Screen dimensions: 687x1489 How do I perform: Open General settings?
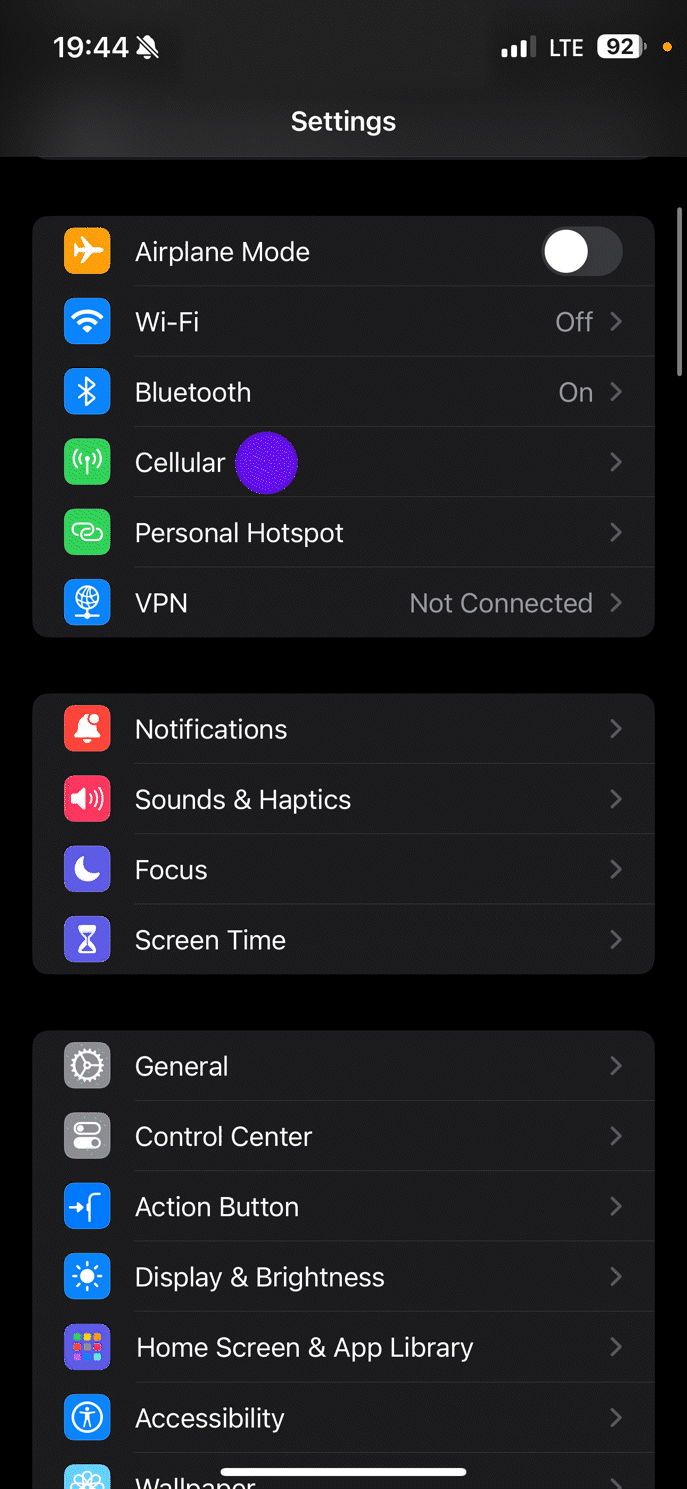pyautogui.click(x=343, y=1066)
